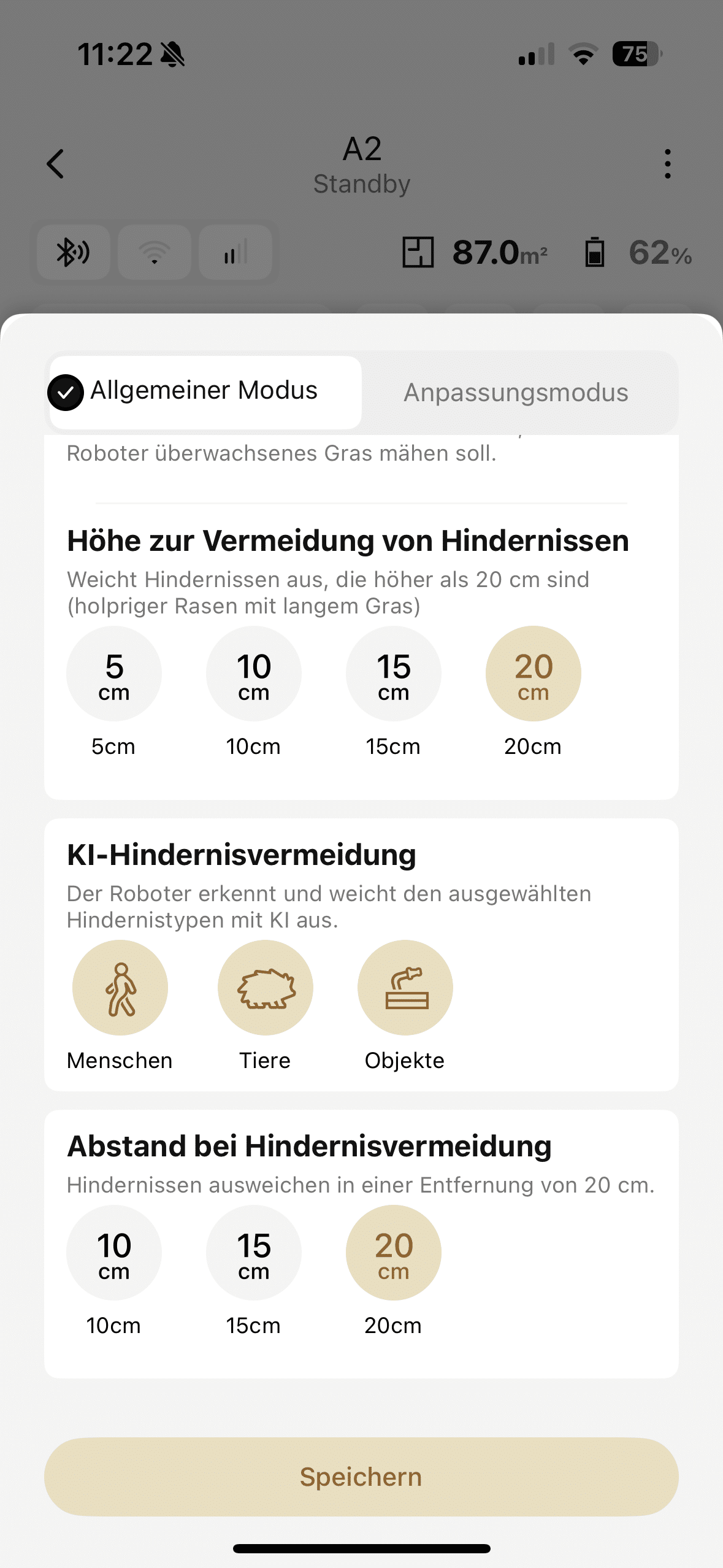This screenshot has width=723, height=1568.
Task: Toggle Tiere AI obstacle detection
Action: [x=266, y=988]
